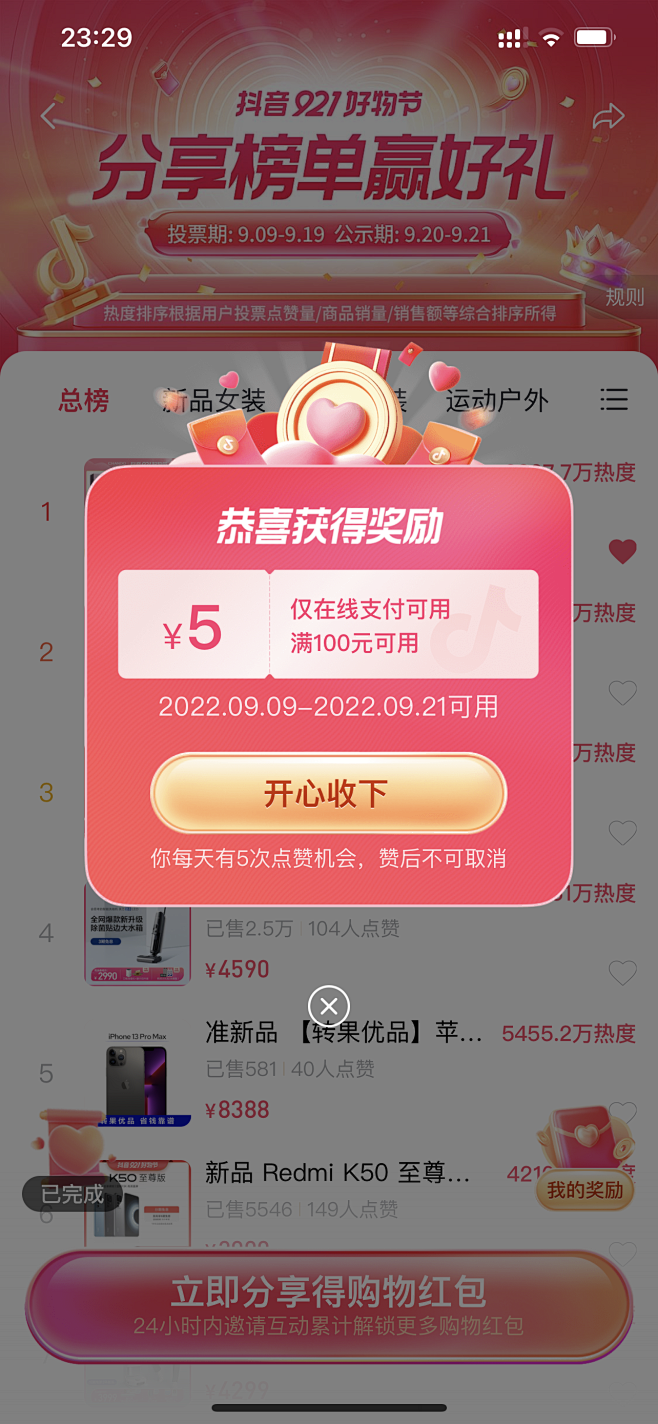Open the Redmi K50 至尊 product

click(x=337, y=1173)
